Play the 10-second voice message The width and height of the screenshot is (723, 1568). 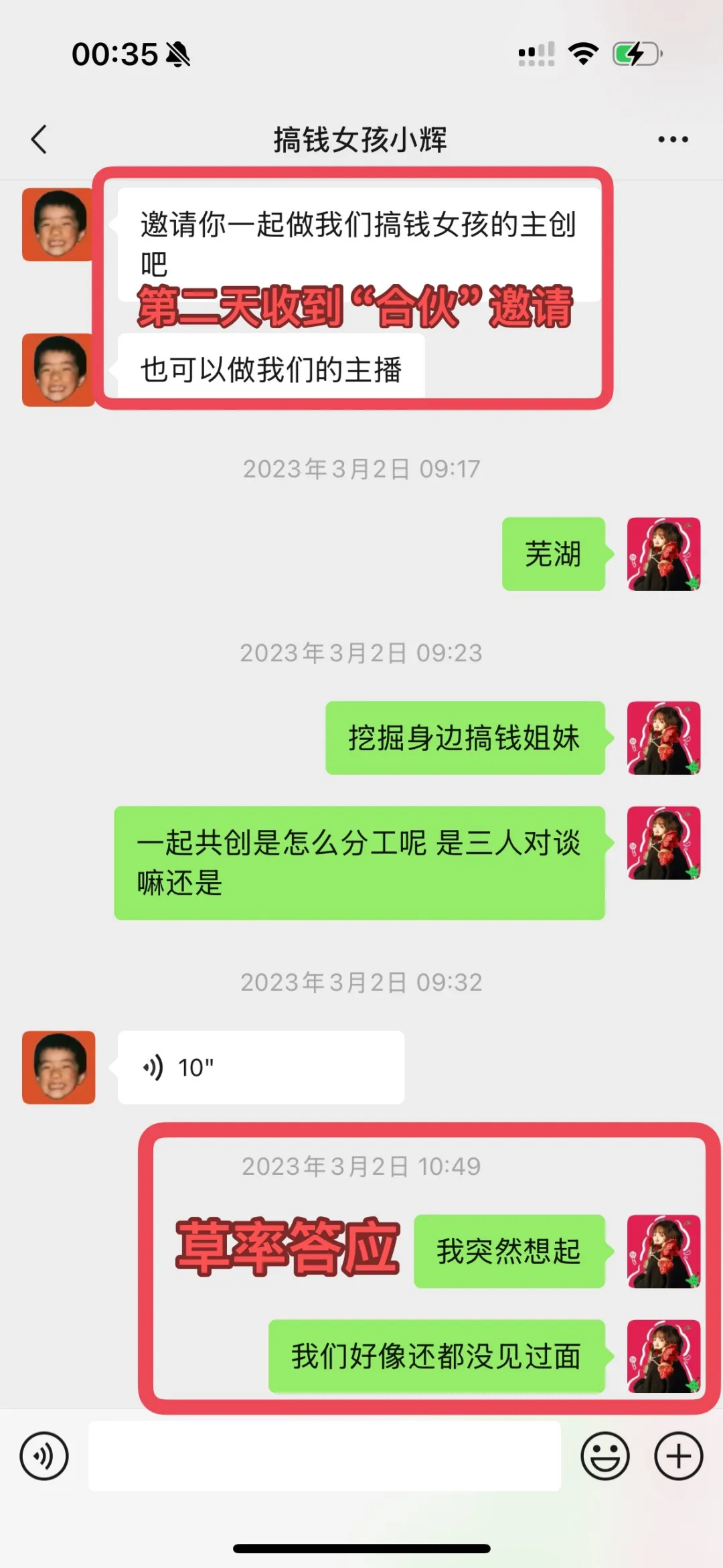261,1065
